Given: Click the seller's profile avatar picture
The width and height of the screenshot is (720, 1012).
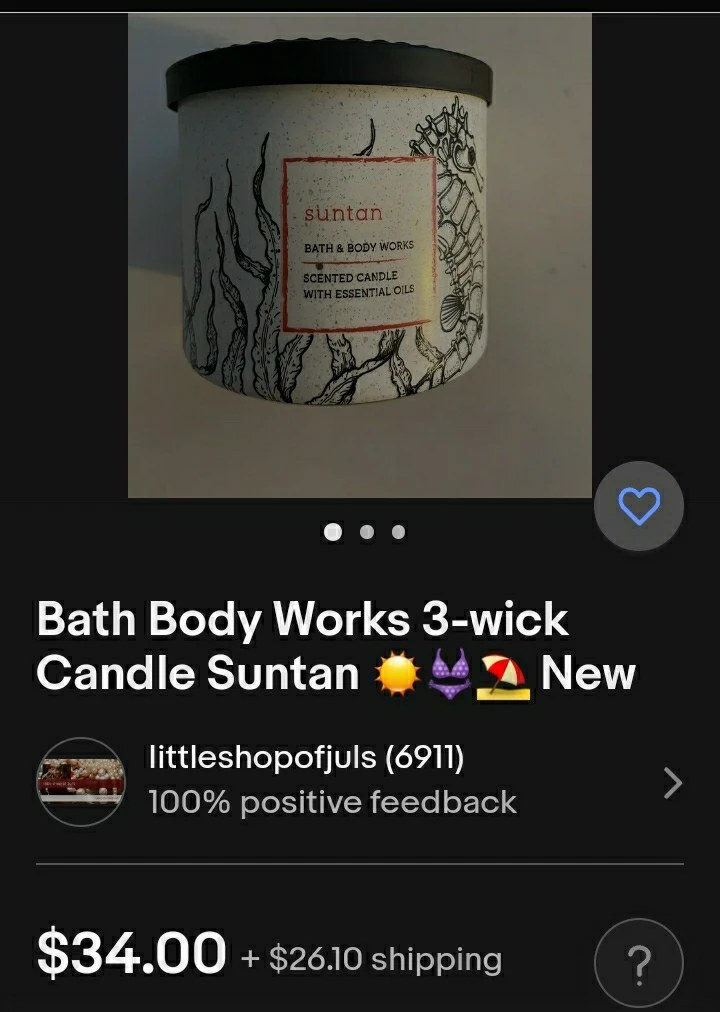Looking at the screenshot, I should (x=80, y=782).
